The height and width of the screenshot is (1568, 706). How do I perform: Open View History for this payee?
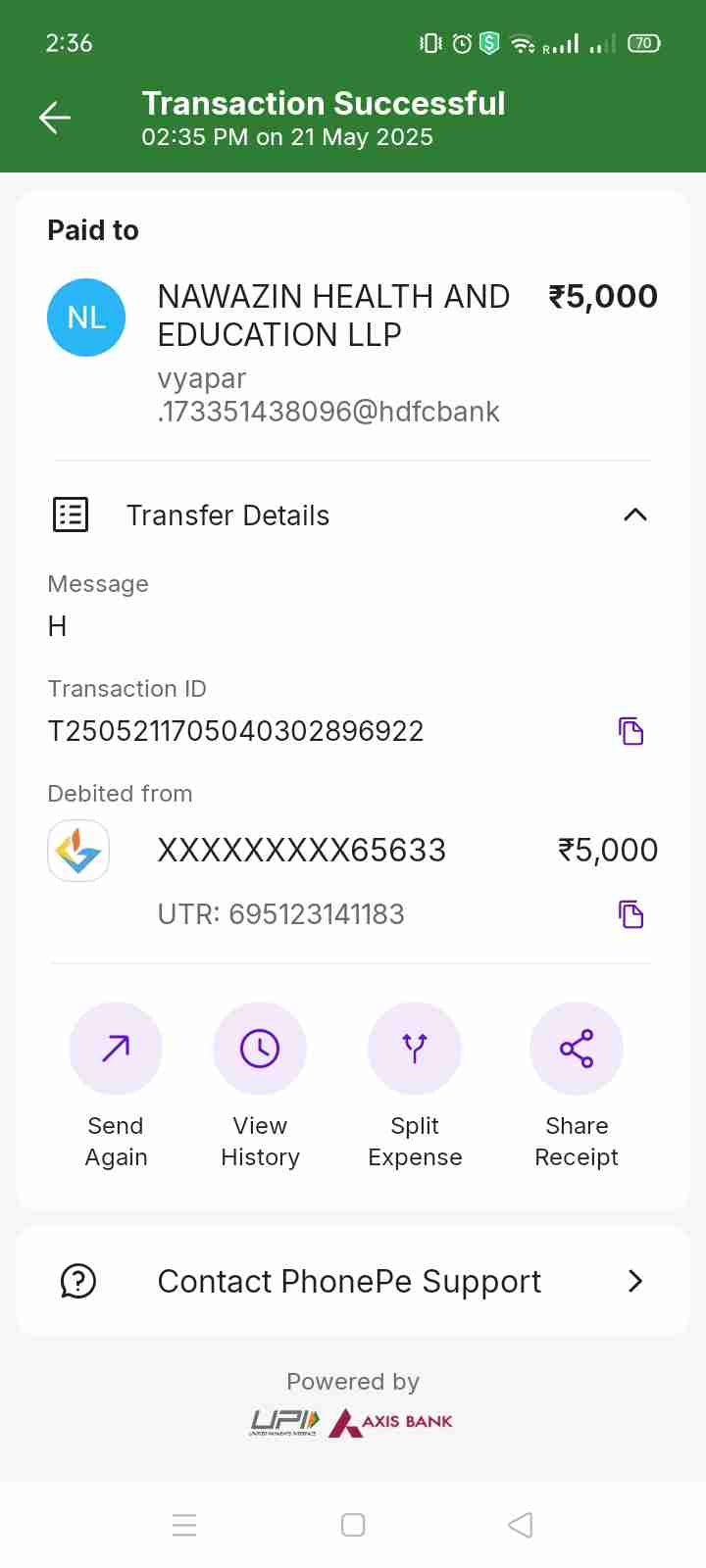click(x=260, y=1049)
